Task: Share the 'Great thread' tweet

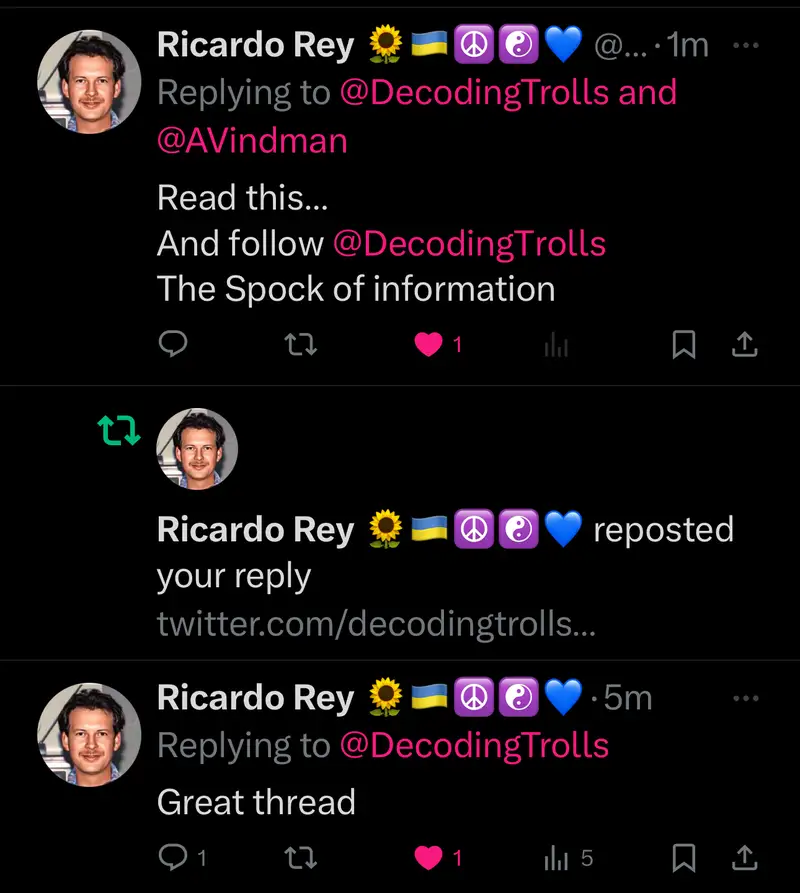Action: (745, 857)
